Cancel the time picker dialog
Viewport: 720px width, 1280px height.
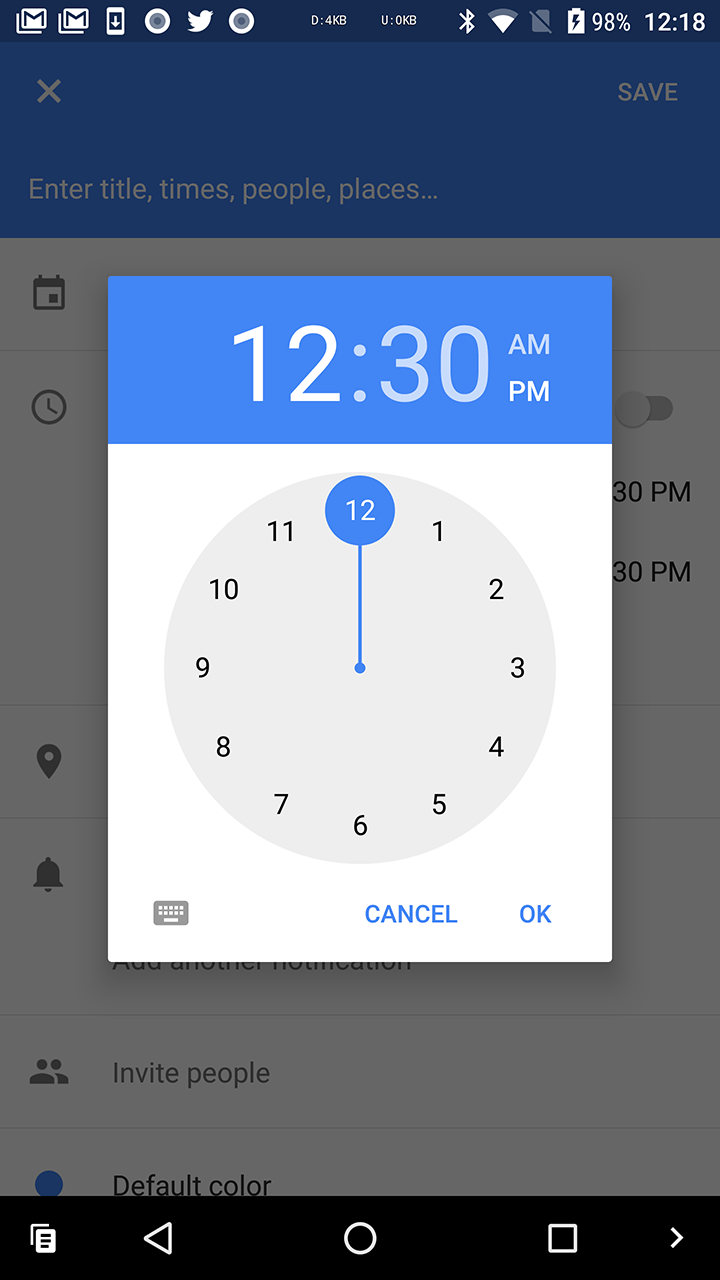pyautogui.click(x=411, y=914)
